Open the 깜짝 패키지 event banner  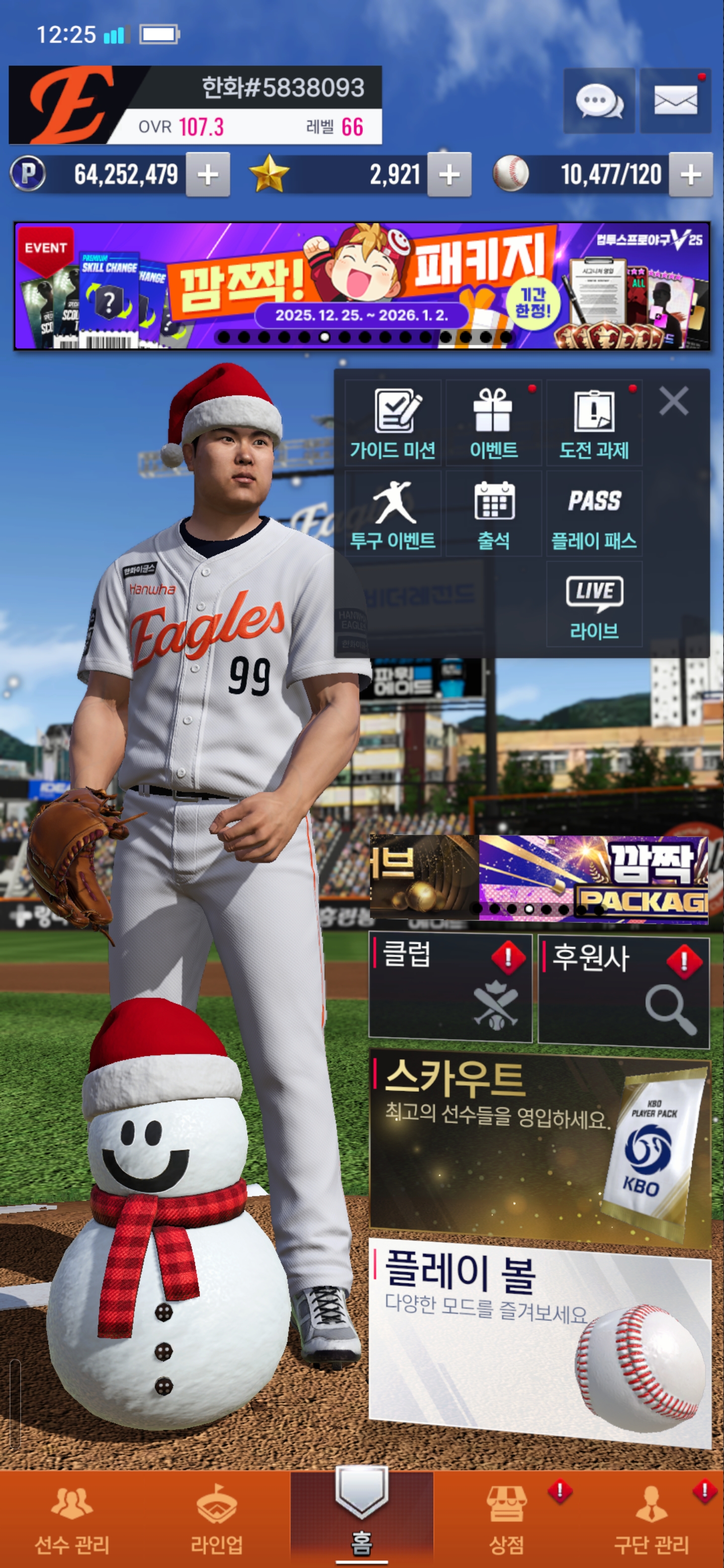(x=361, y=286)
